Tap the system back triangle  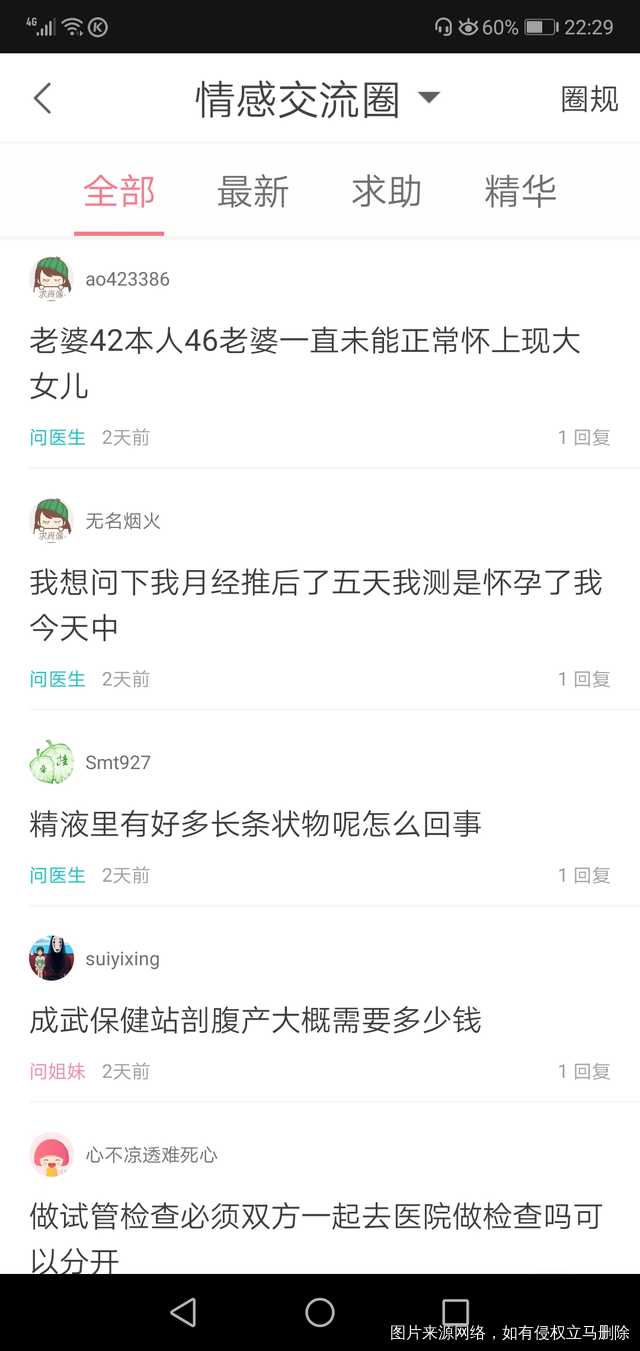(x=183, y=1312)
